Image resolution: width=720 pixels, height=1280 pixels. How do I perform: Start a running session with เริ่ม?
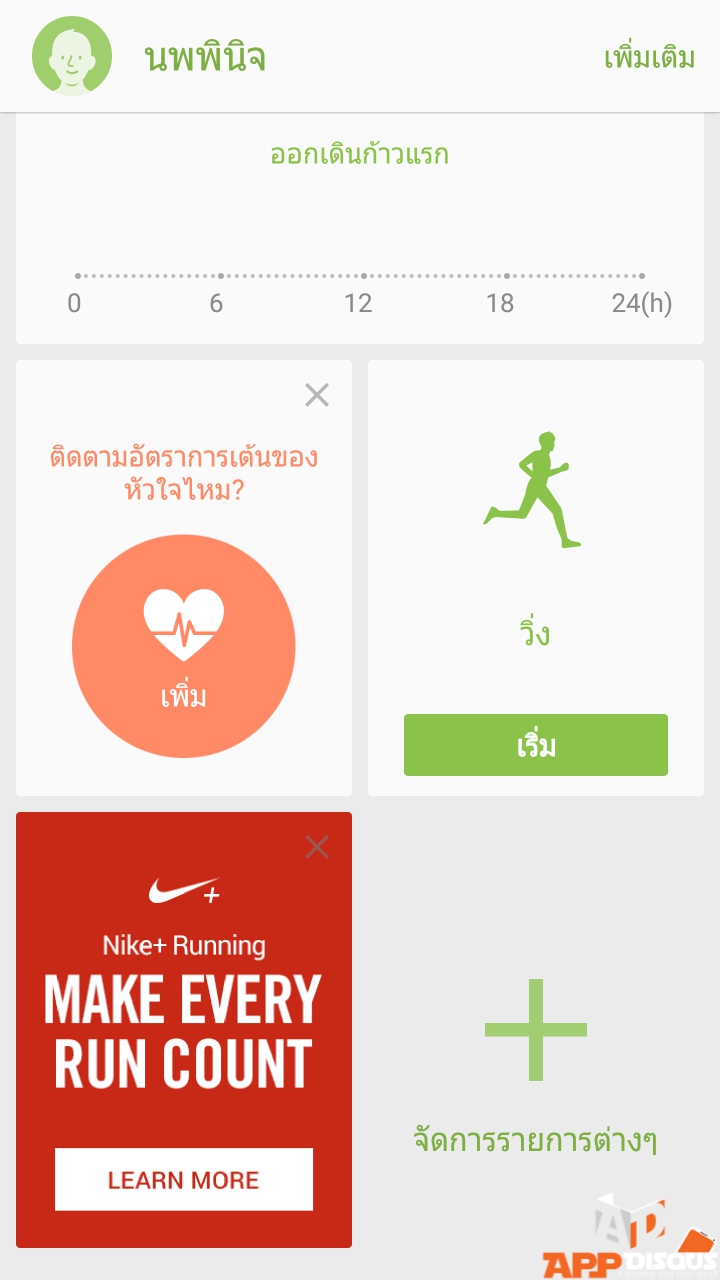[x=535, y=745]
